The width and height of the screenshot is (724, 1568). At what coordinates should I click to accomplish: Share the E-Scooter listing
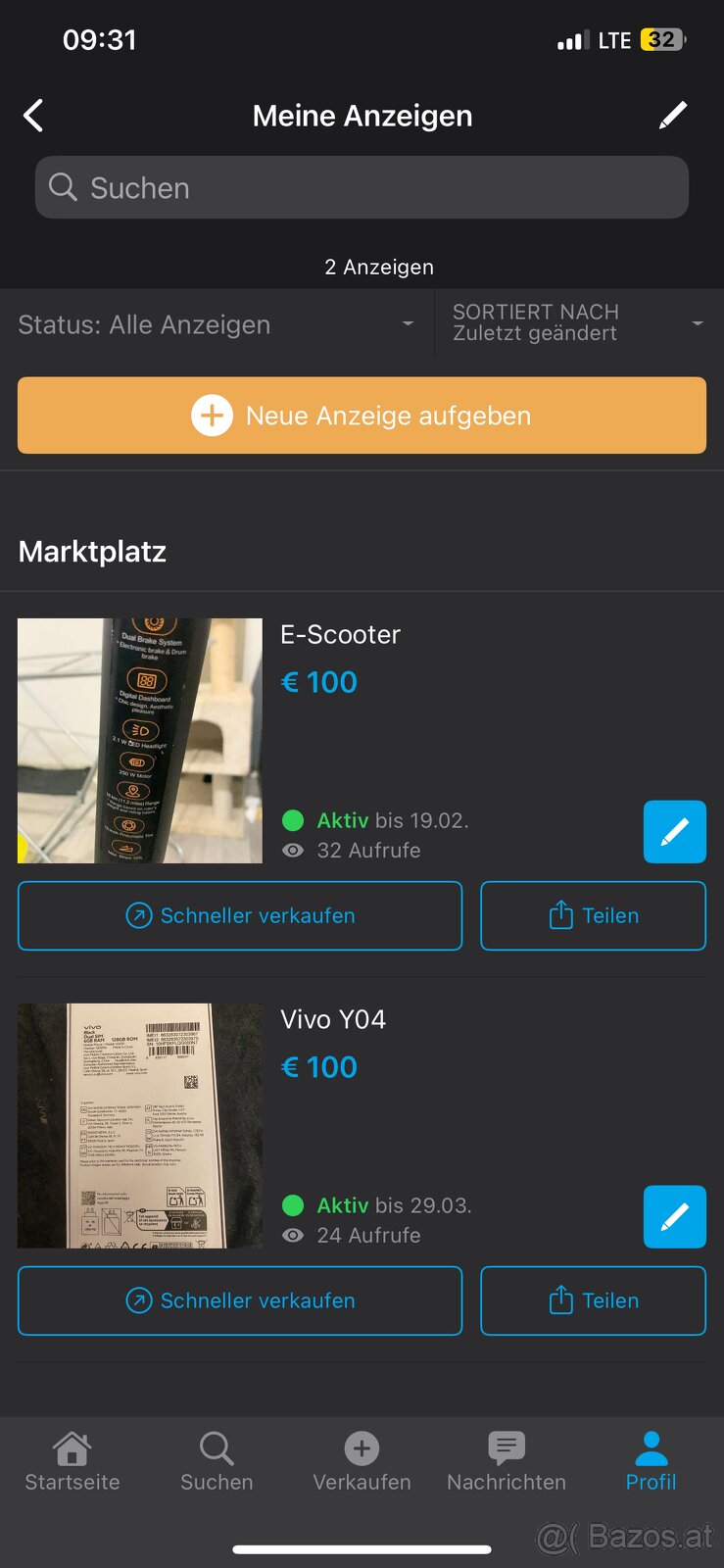pyautogui.click(x=593, y=915)
